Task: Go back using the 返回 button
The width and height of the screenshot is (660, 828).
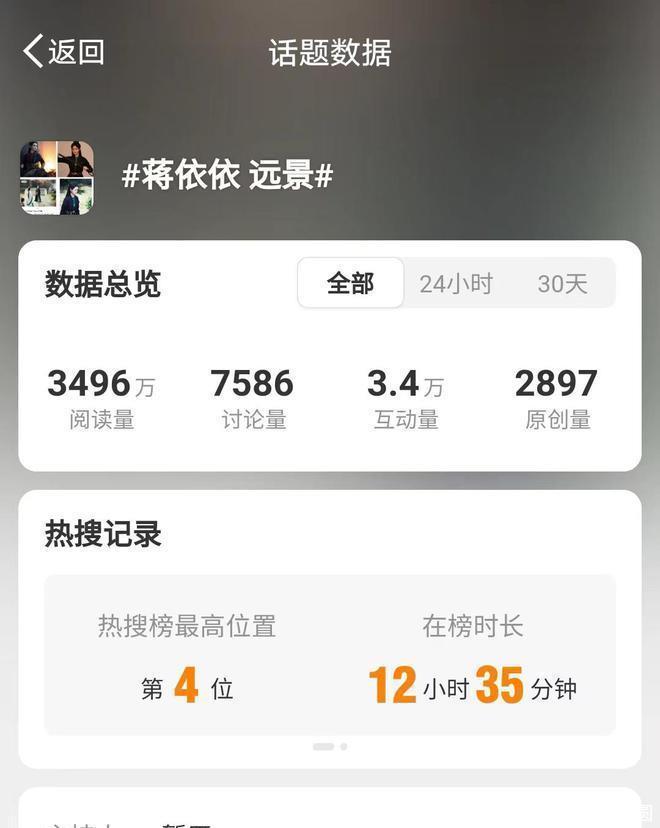Action: (x=64, y=51)
